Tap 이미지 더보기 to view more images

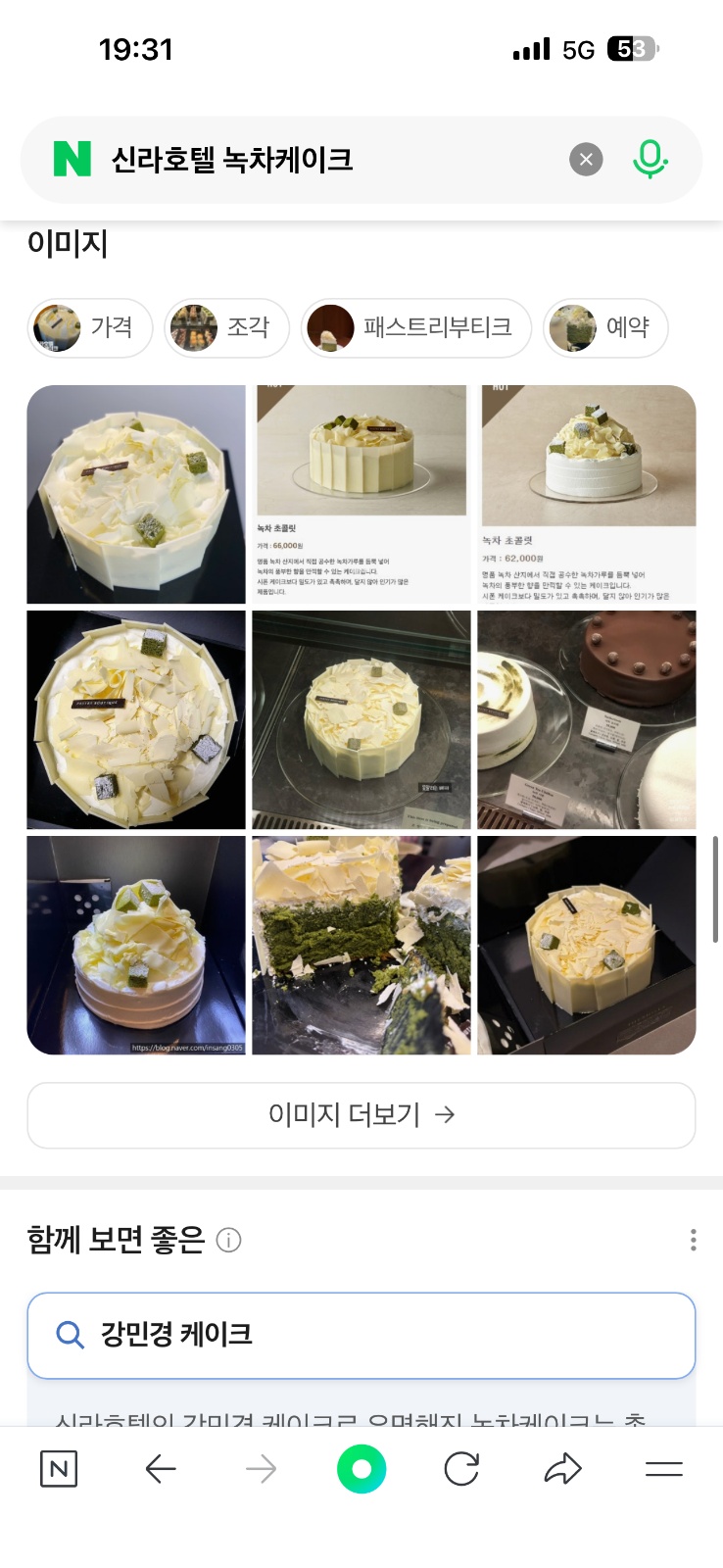361,1114
